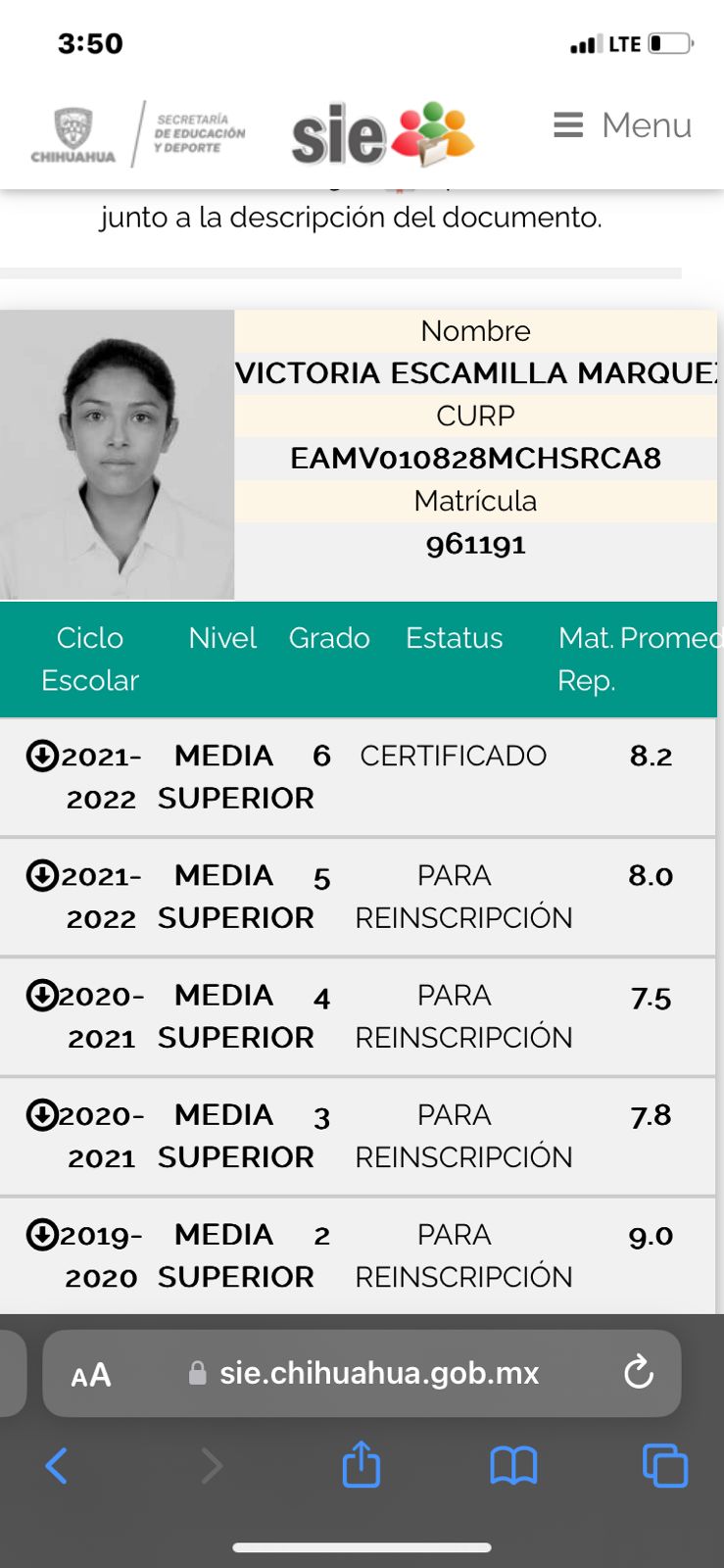The width and height of the screenshot is (724, 1568).
Task: Open Safari bookmarks
Action: [513, 1467]
